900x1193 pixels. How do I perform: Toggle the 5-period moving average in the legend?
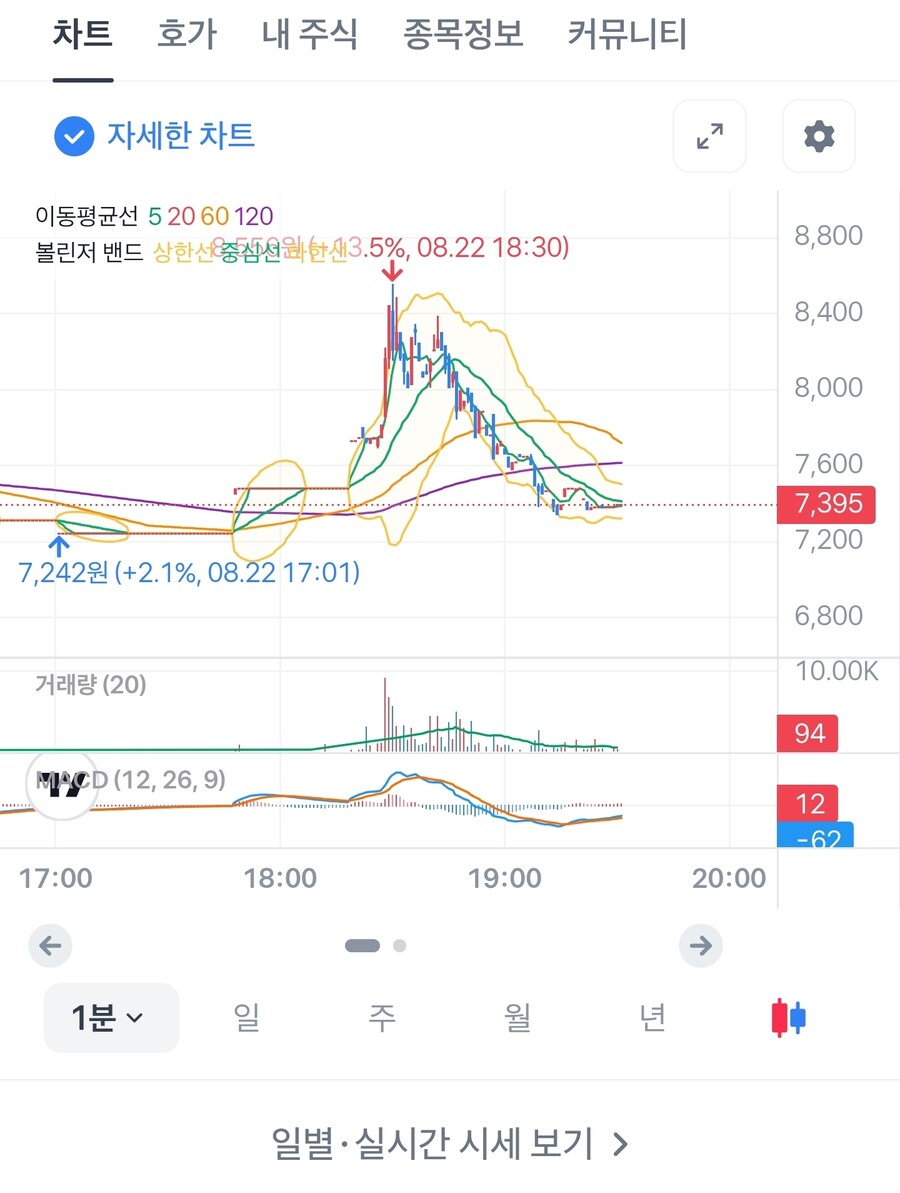[x=156, y=214]
